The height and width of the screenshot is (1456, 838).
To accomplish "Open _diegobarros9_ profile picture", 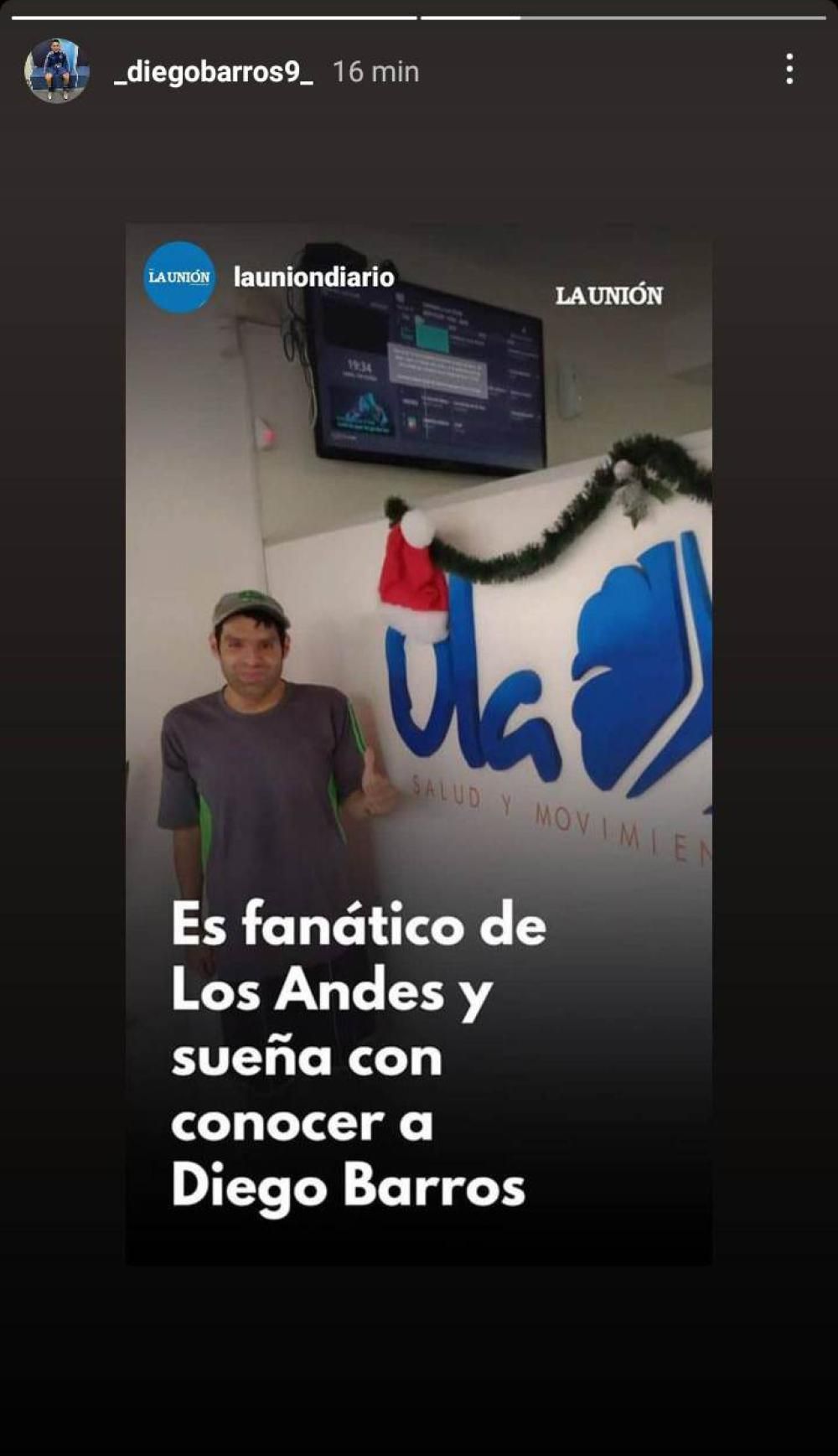I will [56, 71].
